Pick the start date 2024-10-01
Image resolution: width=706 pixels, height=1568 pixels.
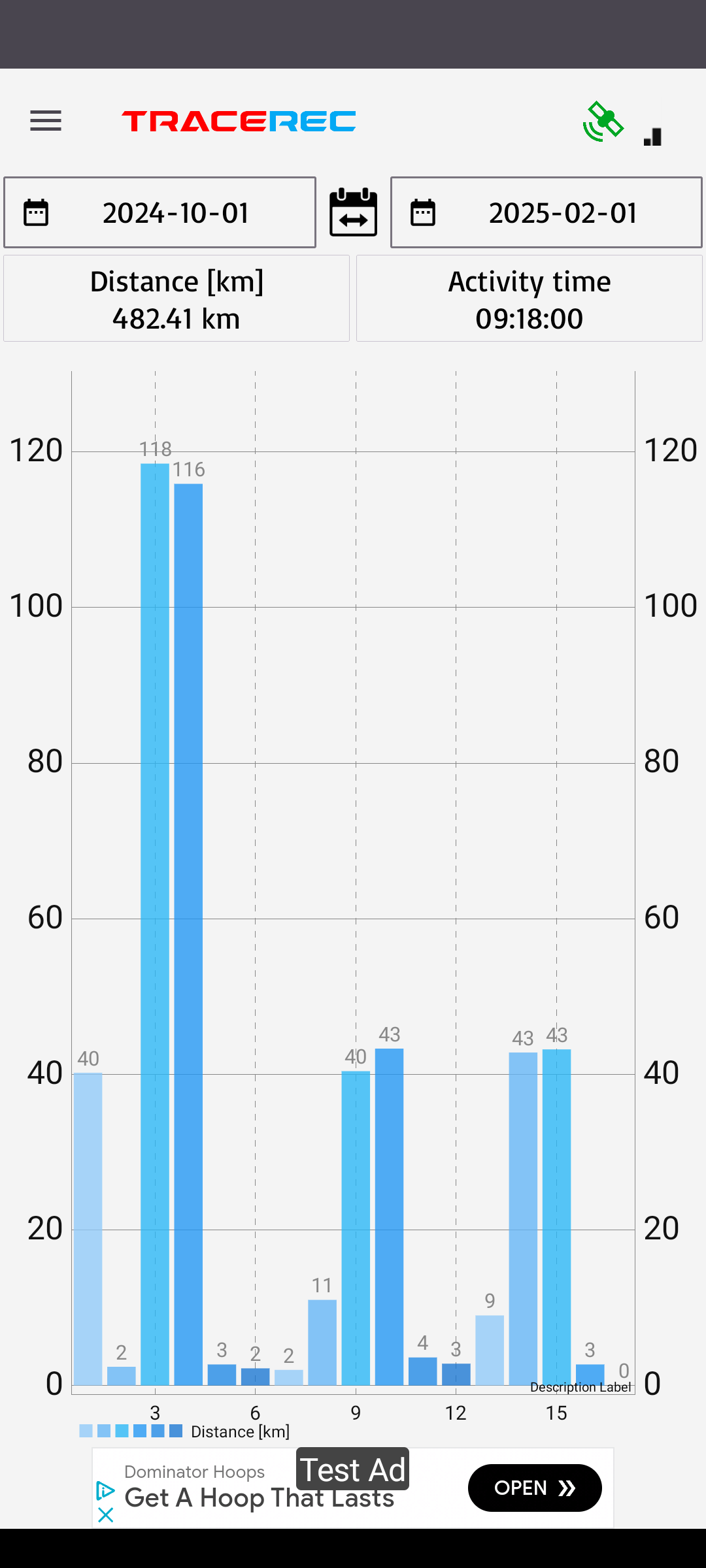pyautogui.click(x=160, y=213)
